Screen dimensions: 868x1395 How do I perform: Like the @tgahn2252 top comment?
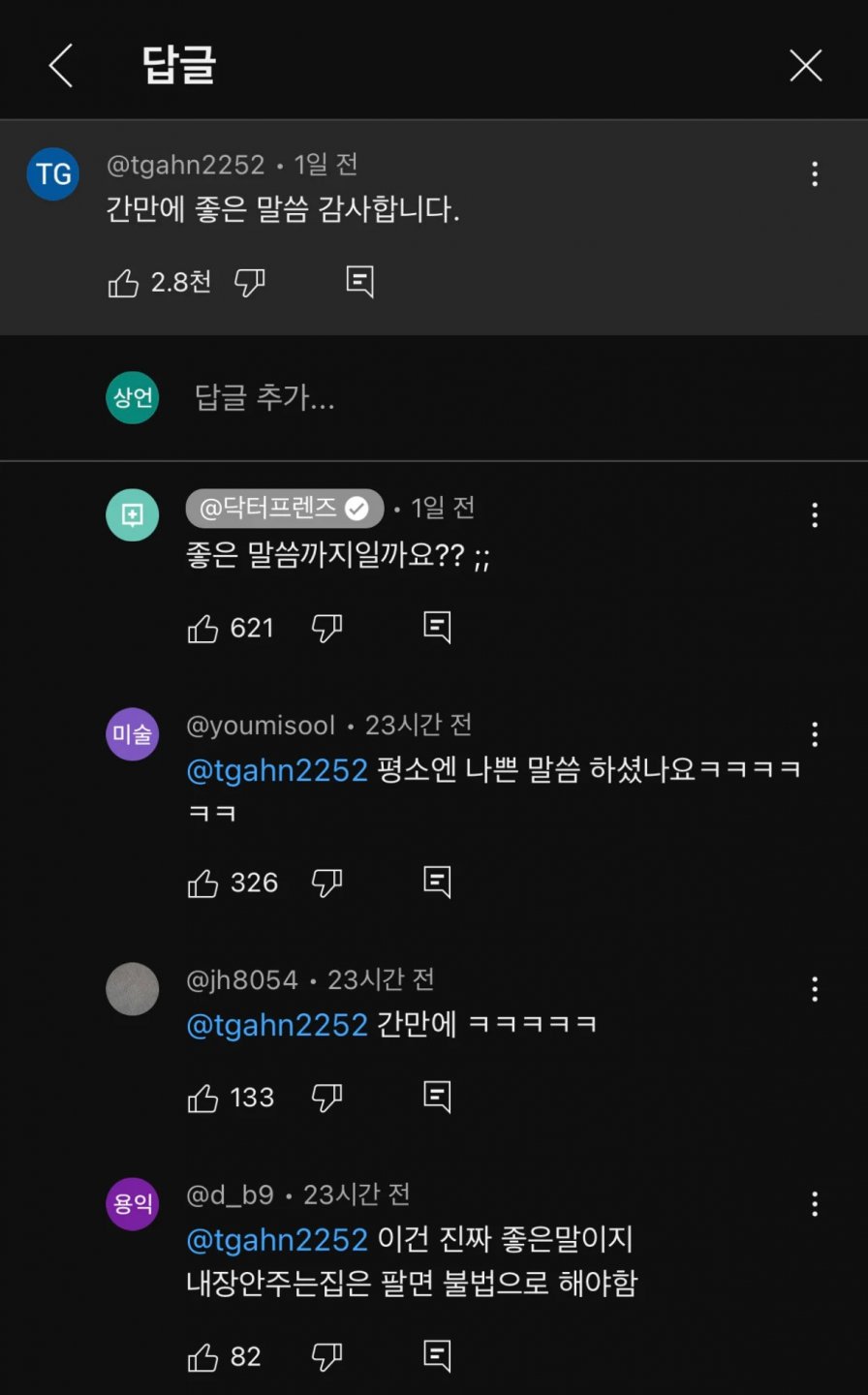[123, 282]
